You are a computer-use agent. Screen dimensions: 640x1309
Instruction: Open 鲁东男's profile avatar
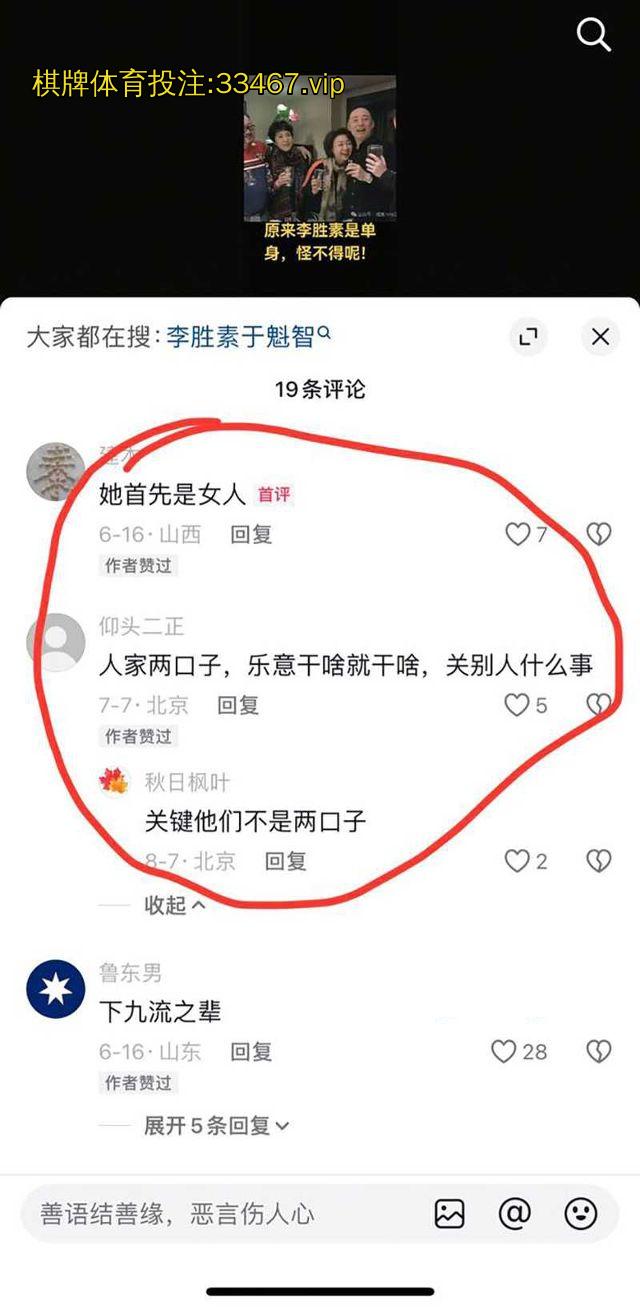(55, 991)
